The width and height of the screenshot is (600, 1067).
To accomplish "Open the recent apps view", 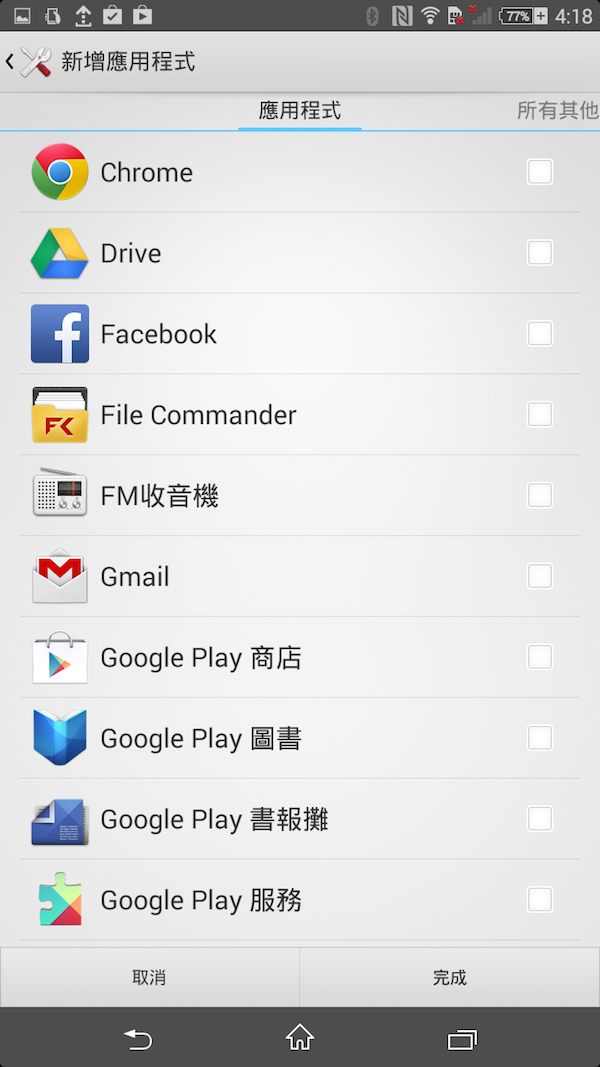I will coord(462,1039).
